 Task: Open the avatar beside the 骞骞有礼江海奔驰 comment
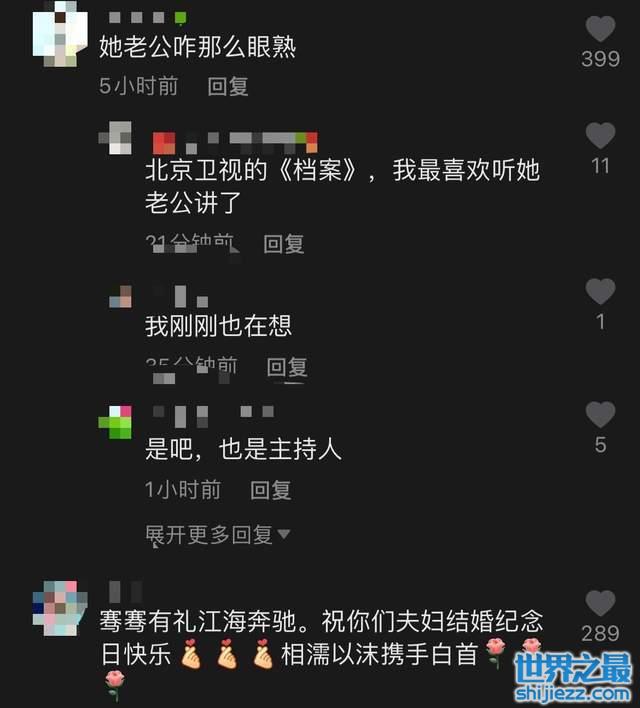(58, 605)
